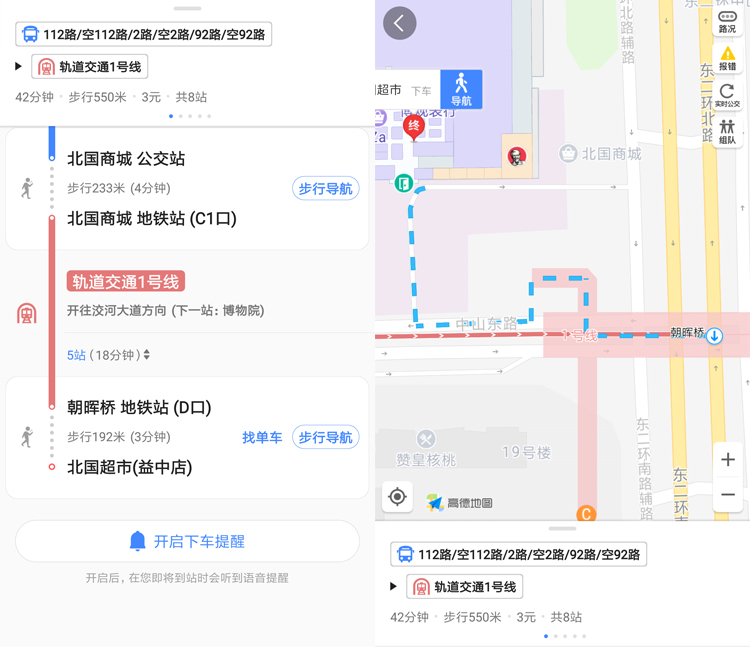The height and width of the screenshot is (667, 750).
Task: Expand the 轨道交通1号线 route summary in left panel
Action: pyautogui.click(x=19, y=67)
